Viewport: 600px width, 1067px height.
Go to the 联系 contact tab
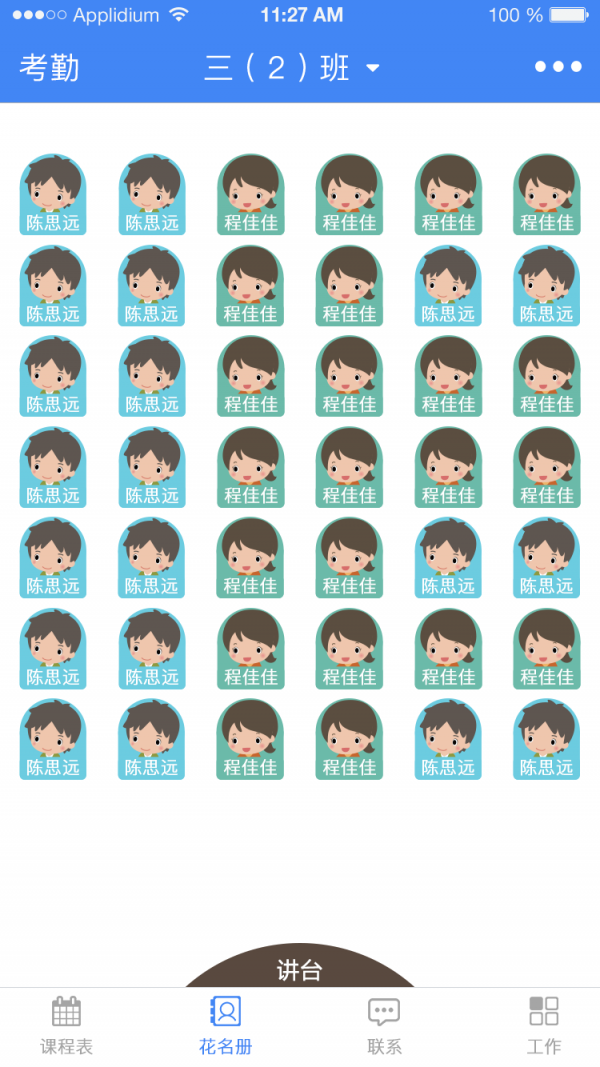click(x=384, y=1026)
